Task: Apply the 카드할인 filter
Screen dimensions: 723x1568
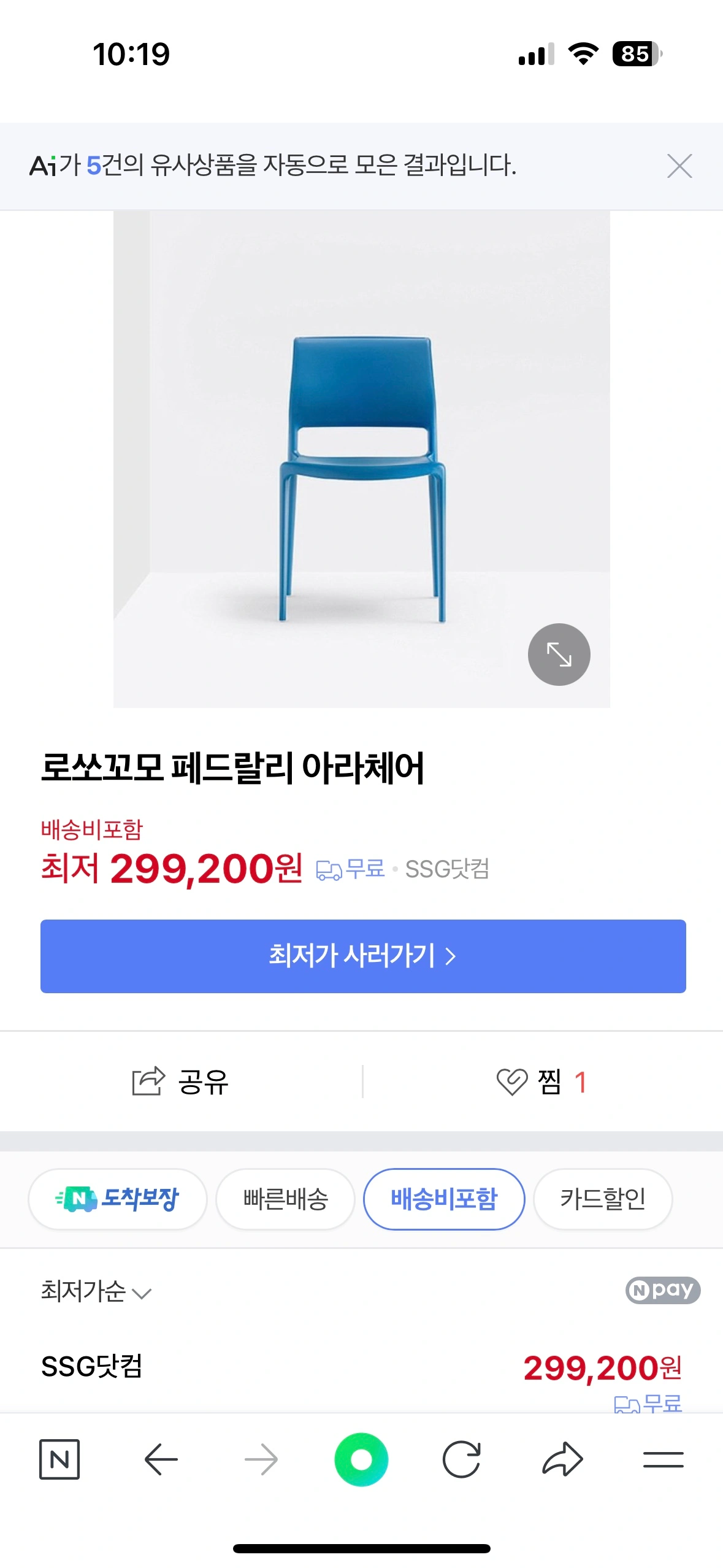Action: pyautogui.click(x=603, y=1199)
